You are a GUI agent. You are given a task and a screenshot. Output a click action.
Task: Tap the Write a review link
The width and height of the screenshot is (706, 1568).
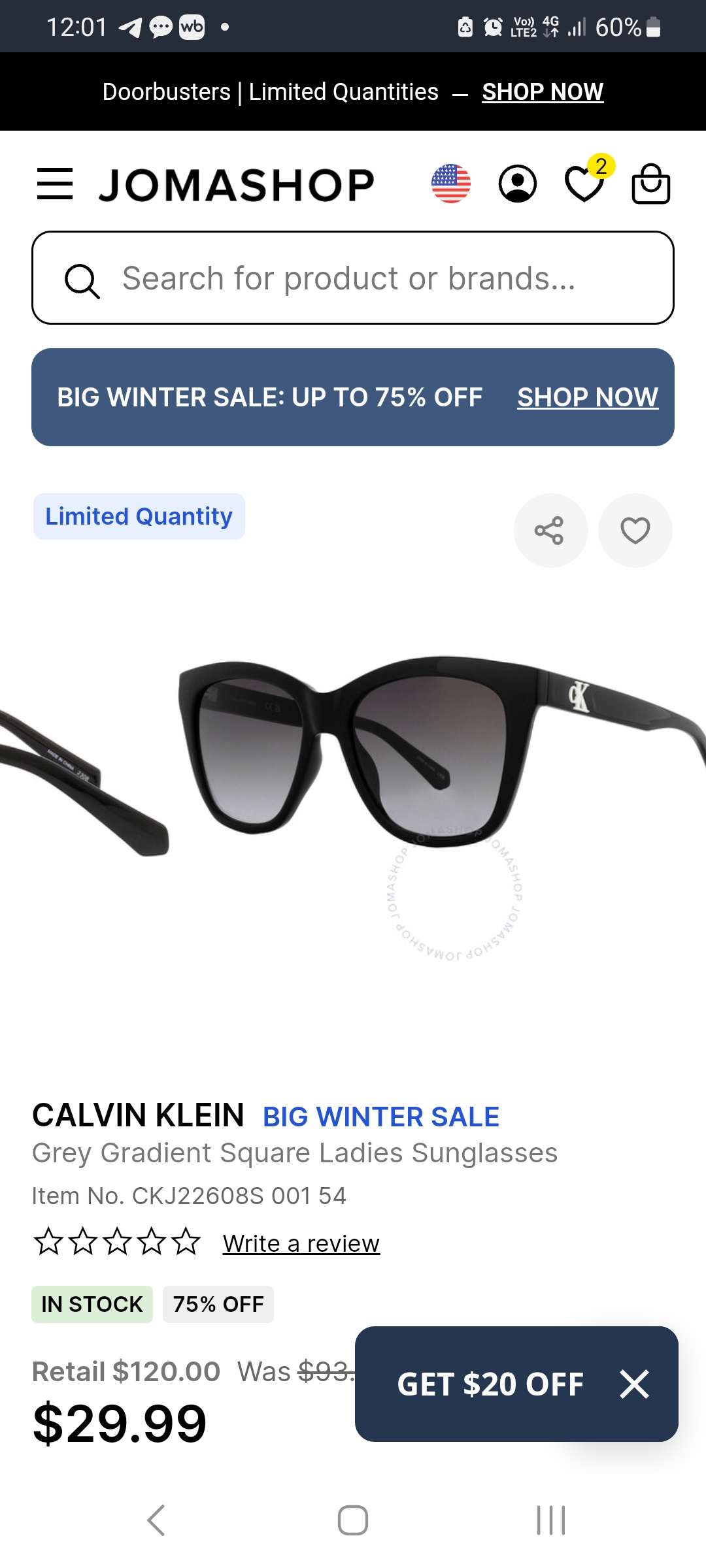pos(301,1243)
